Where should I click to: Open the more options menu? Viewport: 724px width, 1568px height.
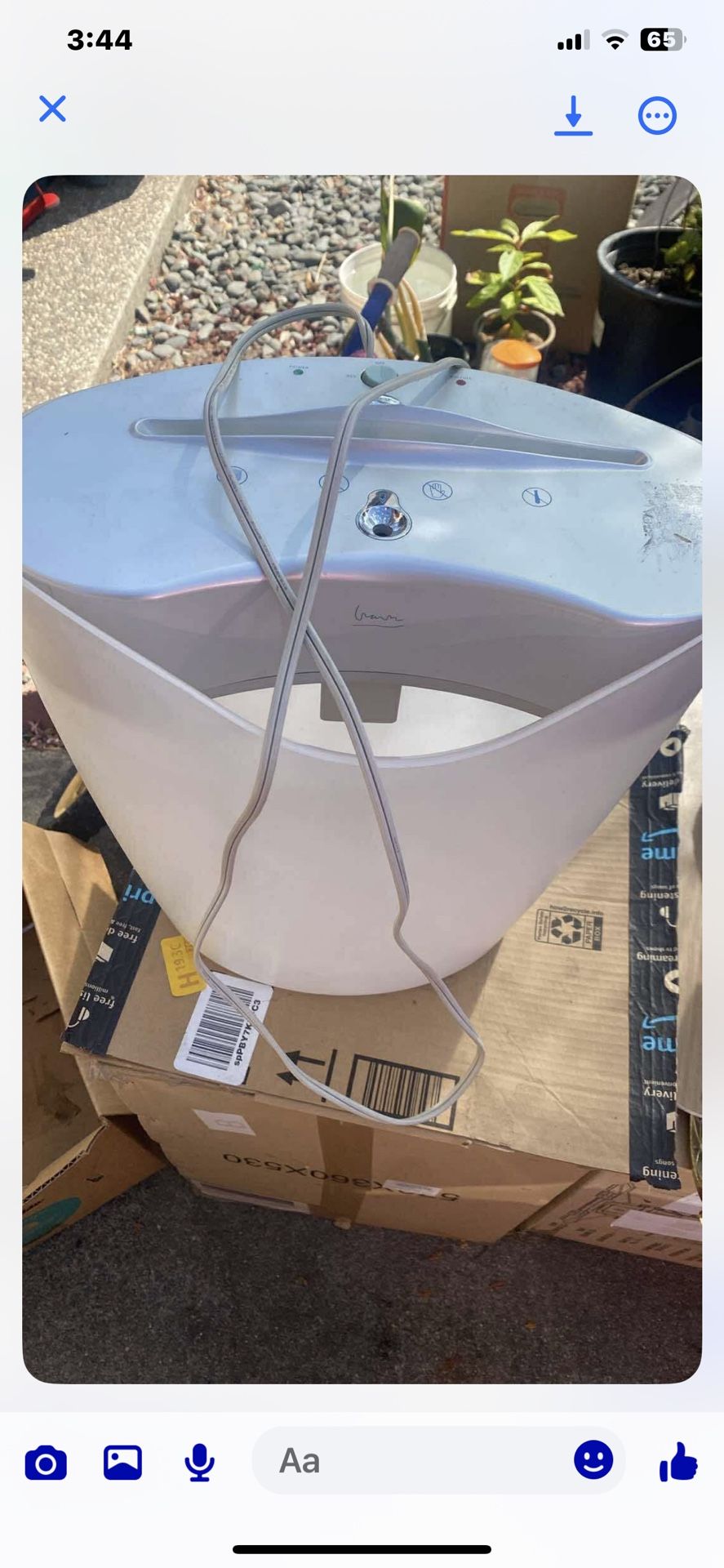(x=657, y=116)
